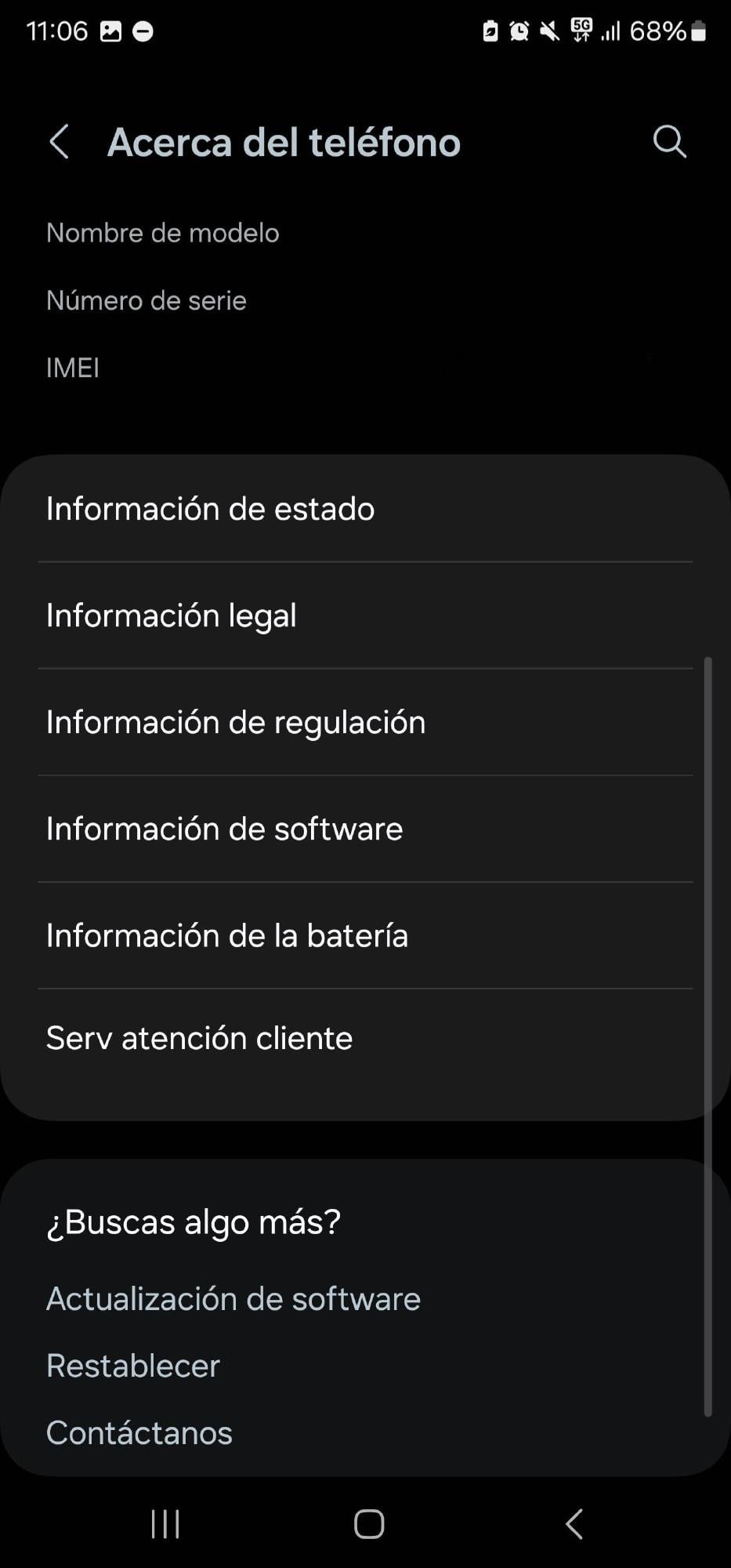The height and width of the screenshot is (1568, 731).
Task: Open Contáctanos
Action: (139, 1432)
